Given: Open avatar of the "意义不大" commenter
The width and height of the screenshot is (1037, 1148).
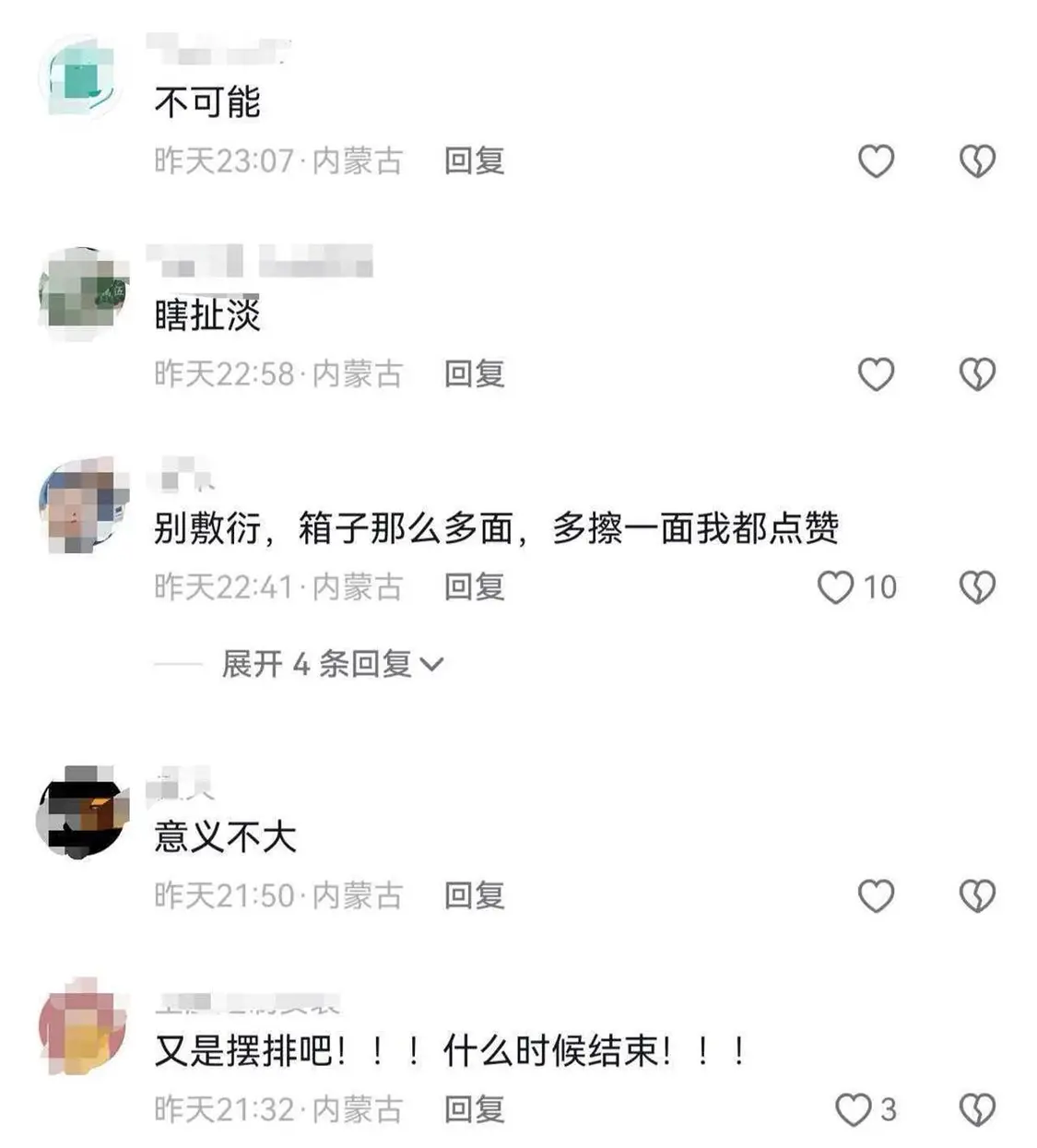Looking at the screenshot, I should [x=83, y=811].
